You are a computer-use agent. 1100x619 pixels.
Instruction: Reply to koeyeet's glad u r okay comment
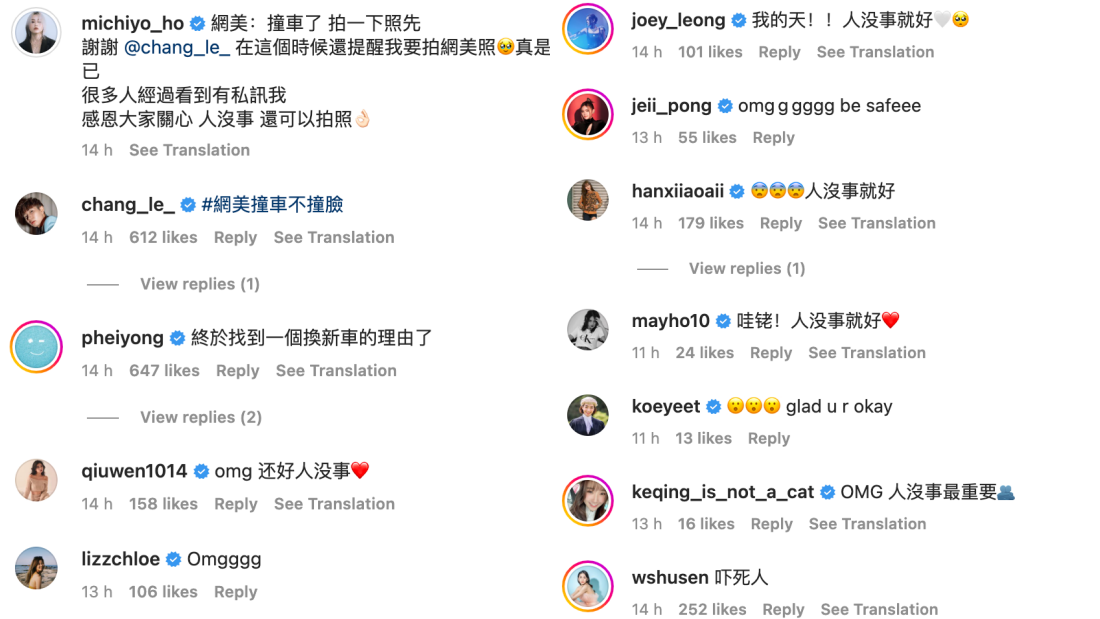click(x=768, y=438)
